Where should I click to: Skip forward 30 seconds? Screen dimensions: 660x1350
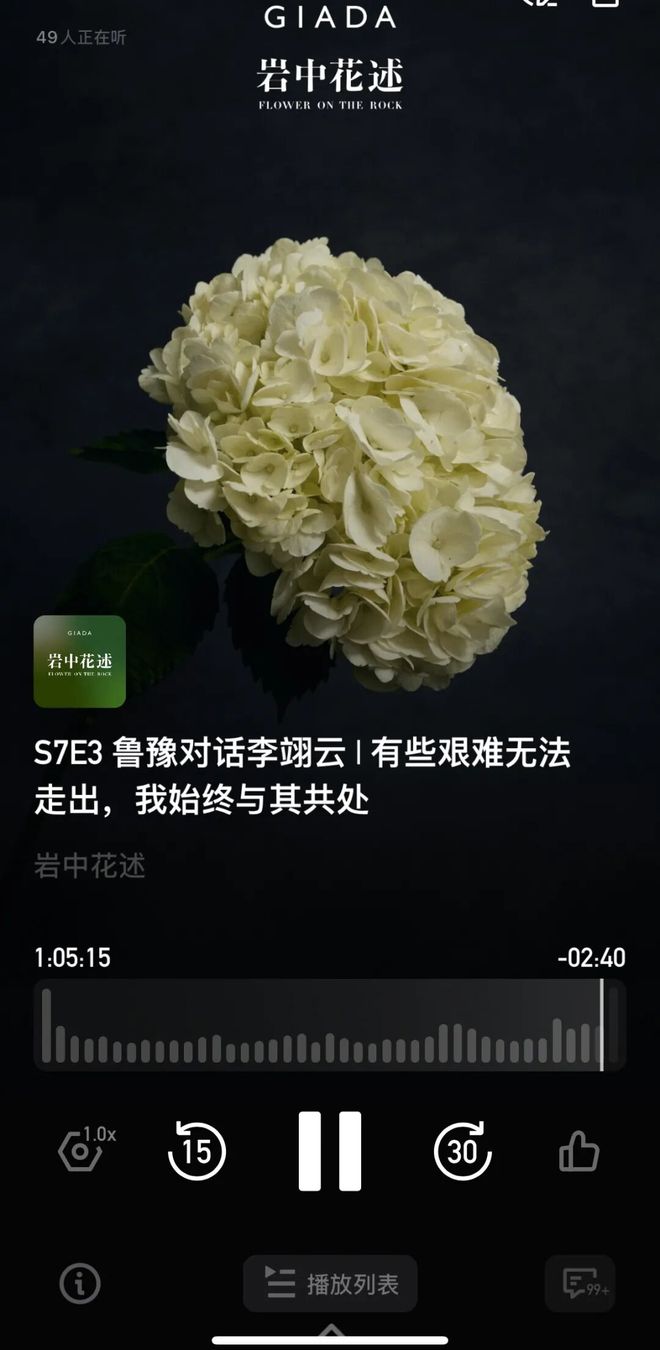coord(462,1151)
